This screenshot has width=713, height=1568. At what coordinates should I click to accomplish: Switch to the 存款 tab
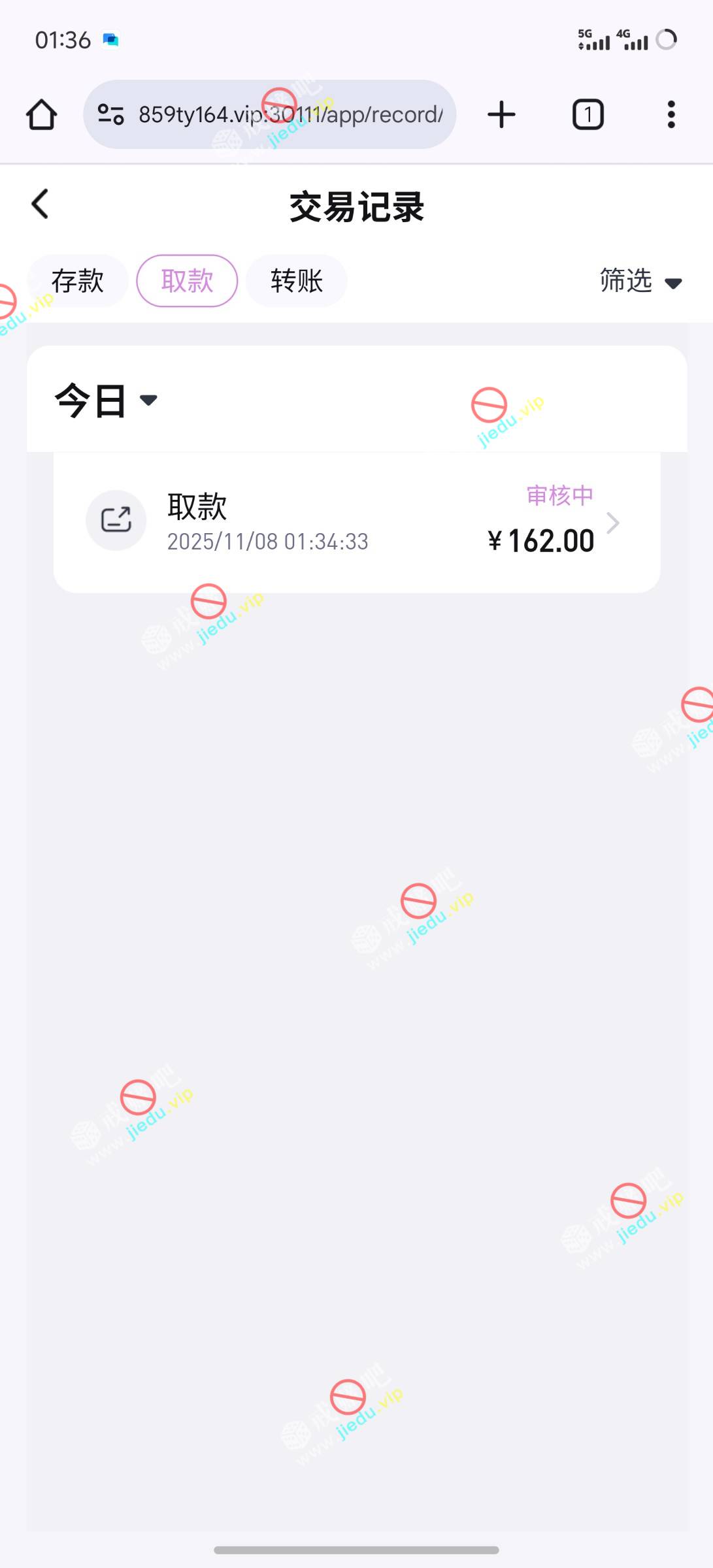tap(77, 281)
